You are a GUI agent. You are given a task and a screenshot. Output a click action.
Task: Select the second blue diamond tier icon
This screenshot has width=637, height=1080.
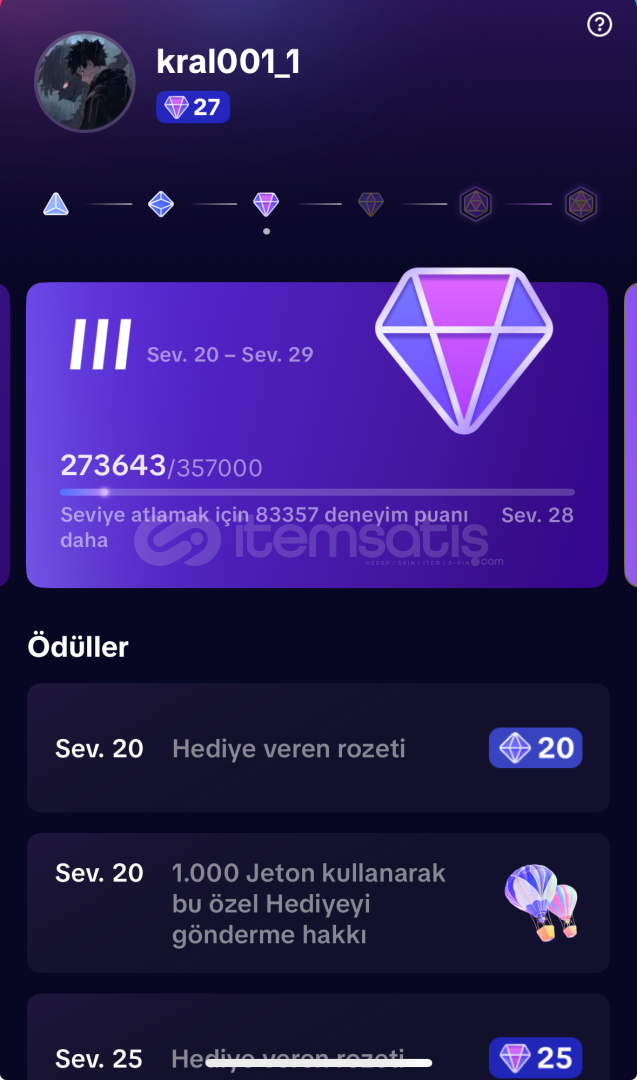point(160,204)
